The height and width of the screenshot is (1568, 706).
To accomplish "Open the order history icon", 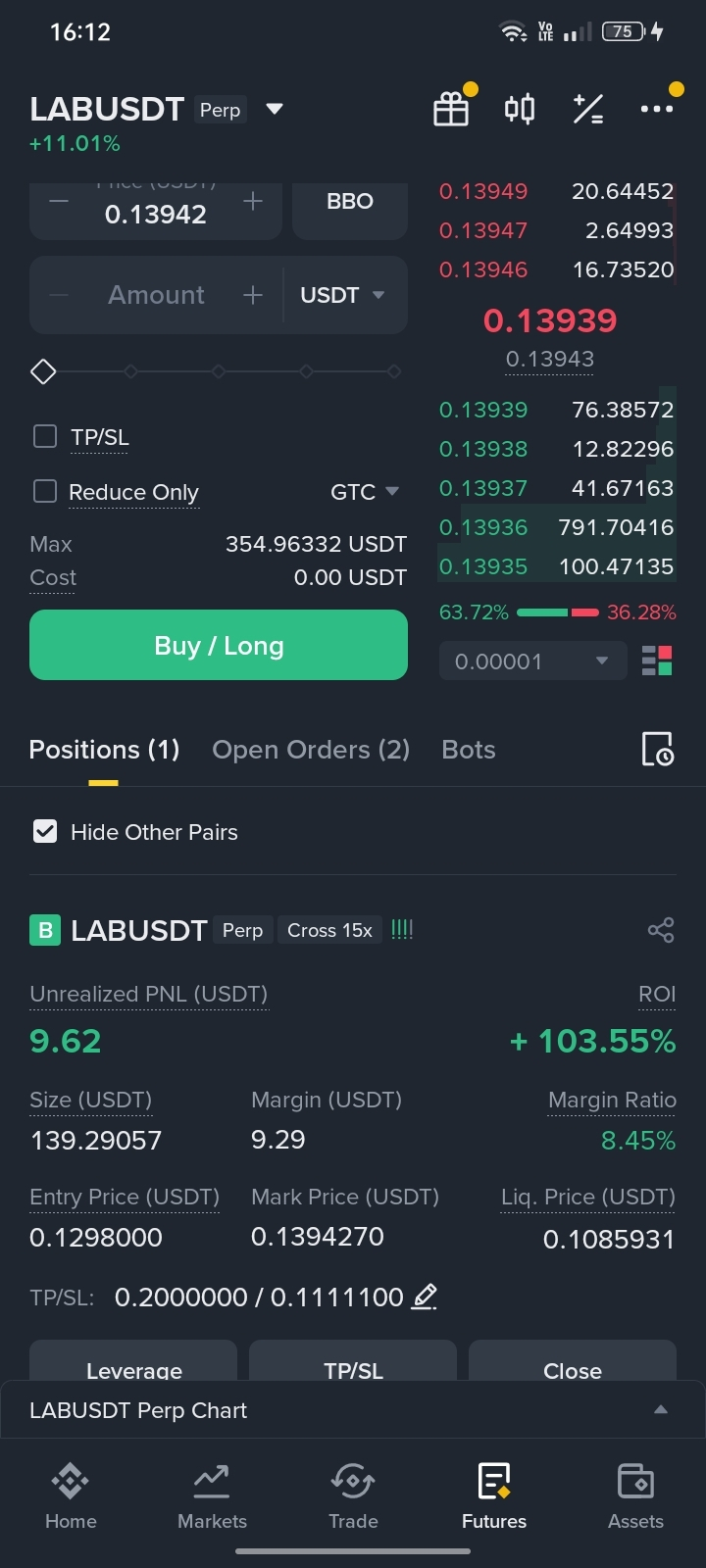I will pyautogui.click(x=657, y=750).
